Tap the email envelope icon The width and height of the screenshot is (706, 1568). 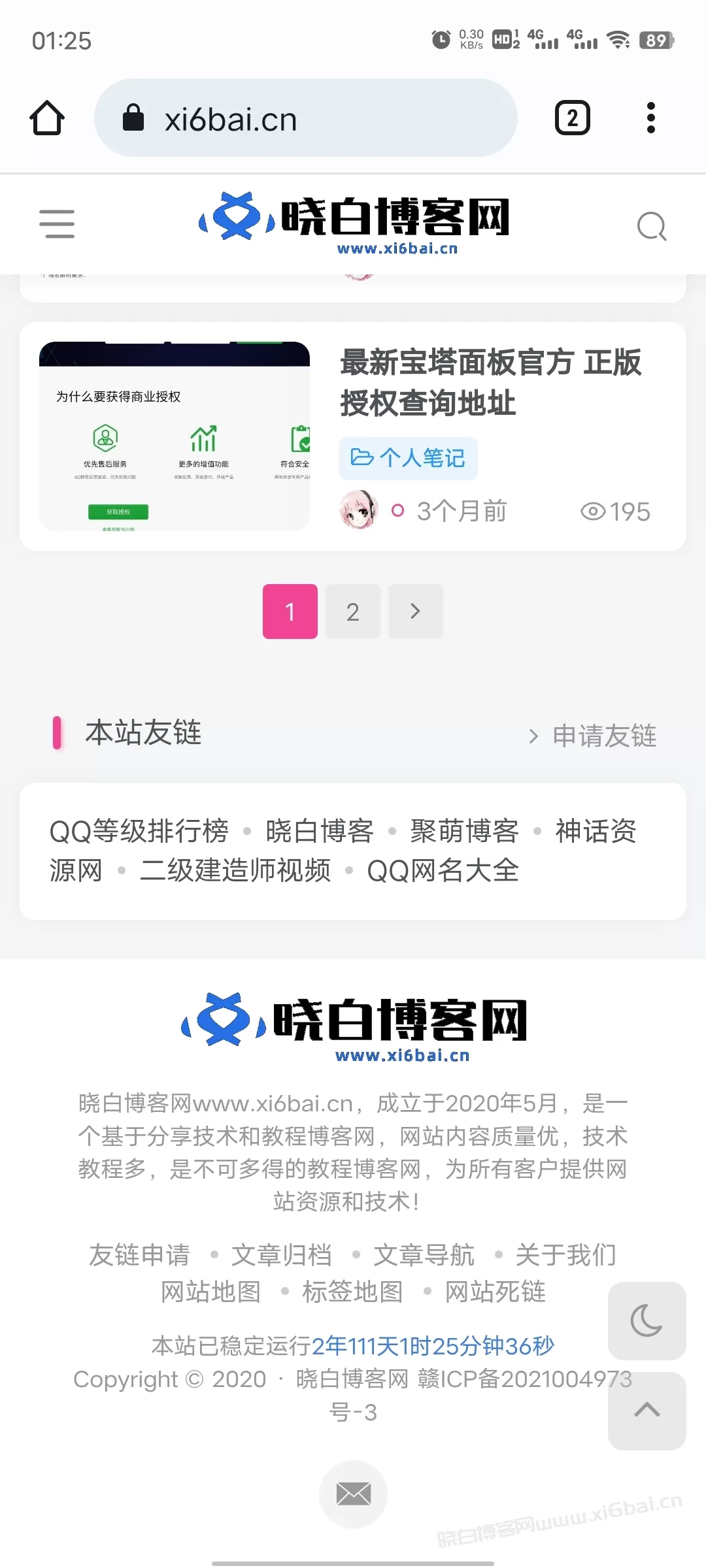[x=353, y=1494]
